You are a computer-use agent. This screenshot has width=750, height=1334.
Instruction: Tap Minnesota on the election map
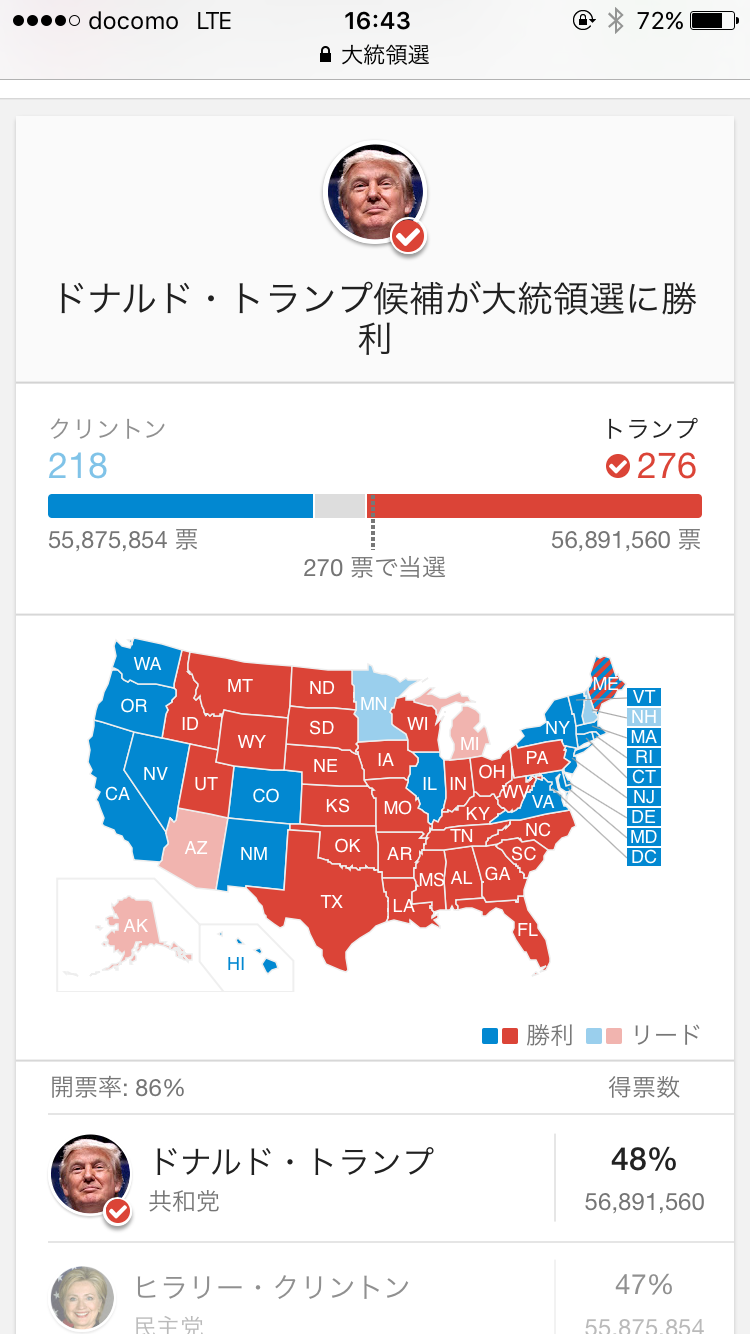pyautogui.click(x=374, y=704)
